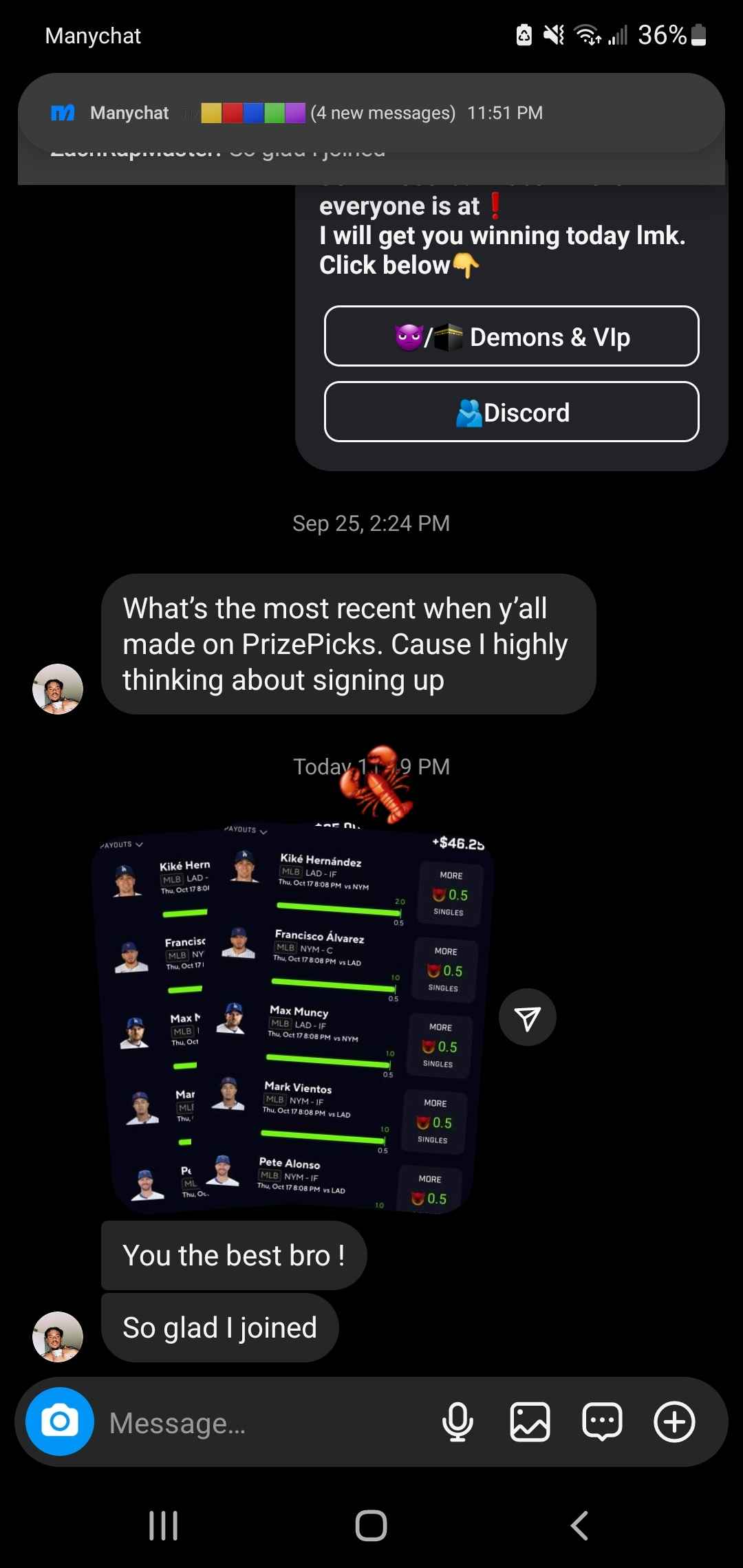Record a voice message with microphone
Image resolution: width=743 pixels, height=1568 pixels.
click(x=457, y=1422)
